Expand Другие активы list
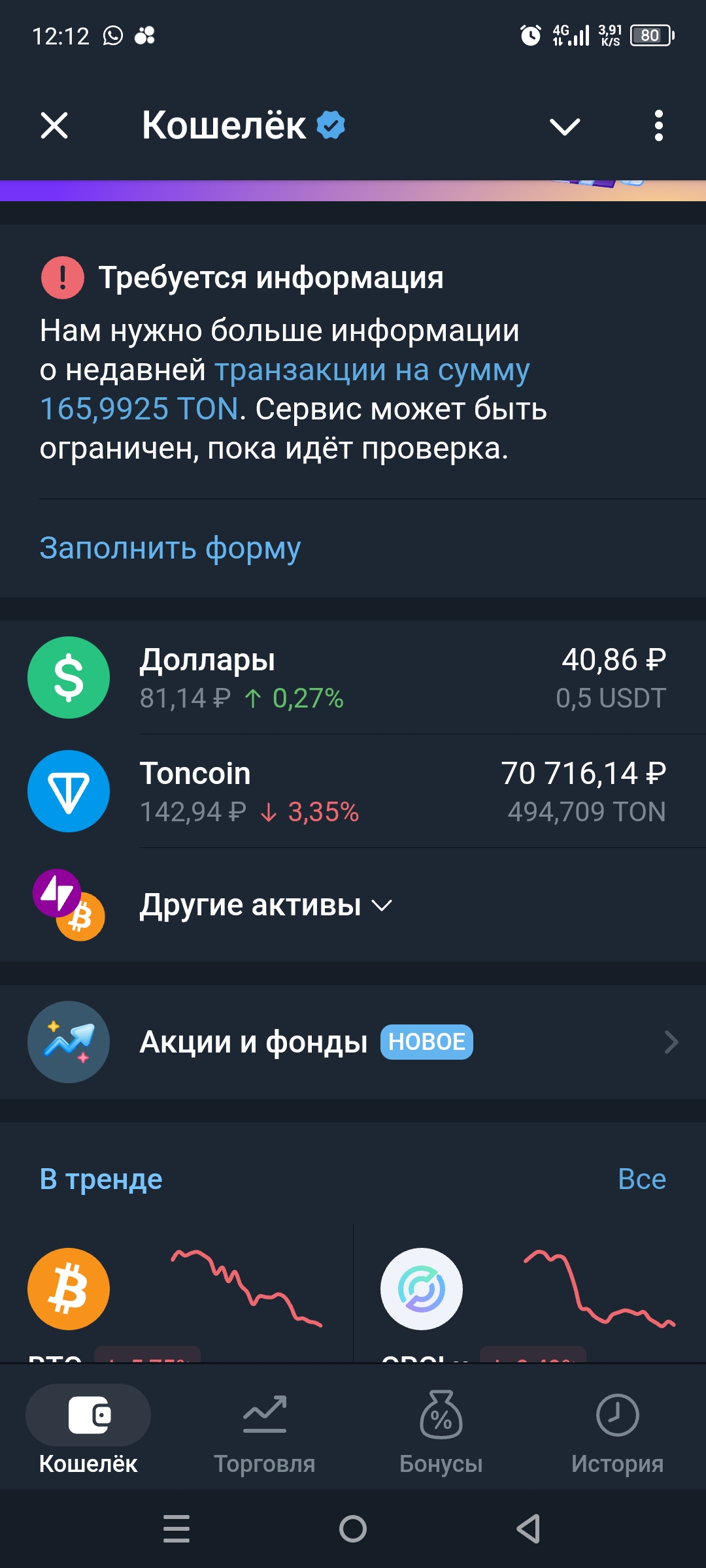The width and height of the screenshot is (706, 1568). point(265,906)
